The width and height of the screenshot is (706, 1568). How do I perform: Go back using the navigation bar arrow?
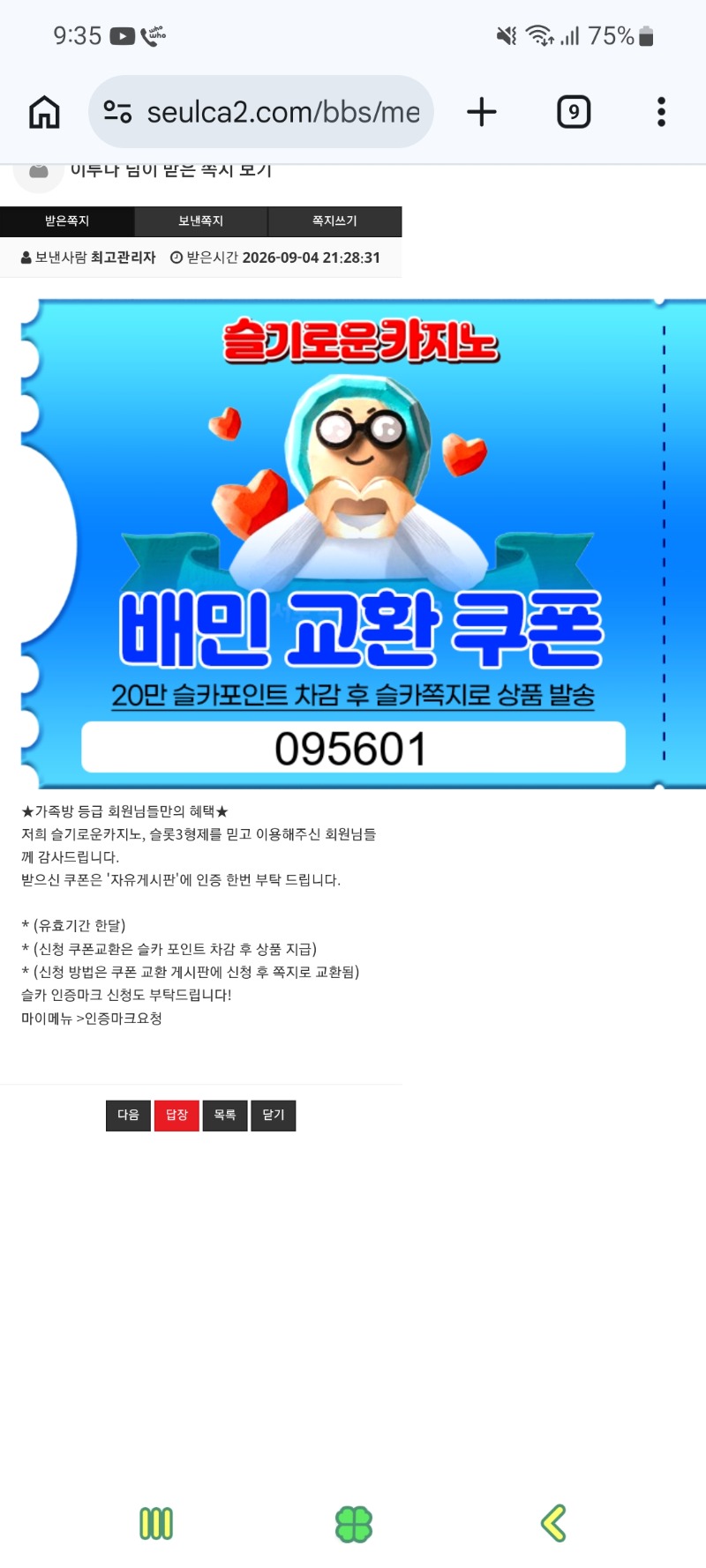pos(553,1523)
